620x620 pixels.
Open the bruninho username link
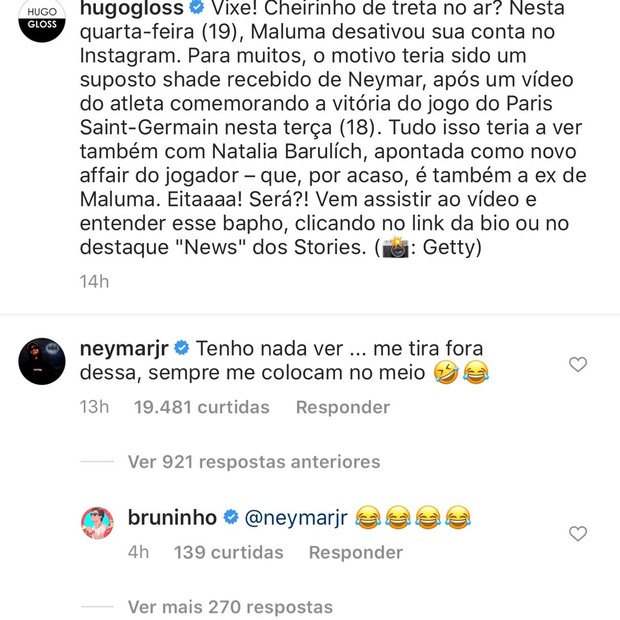click(172, 517)
